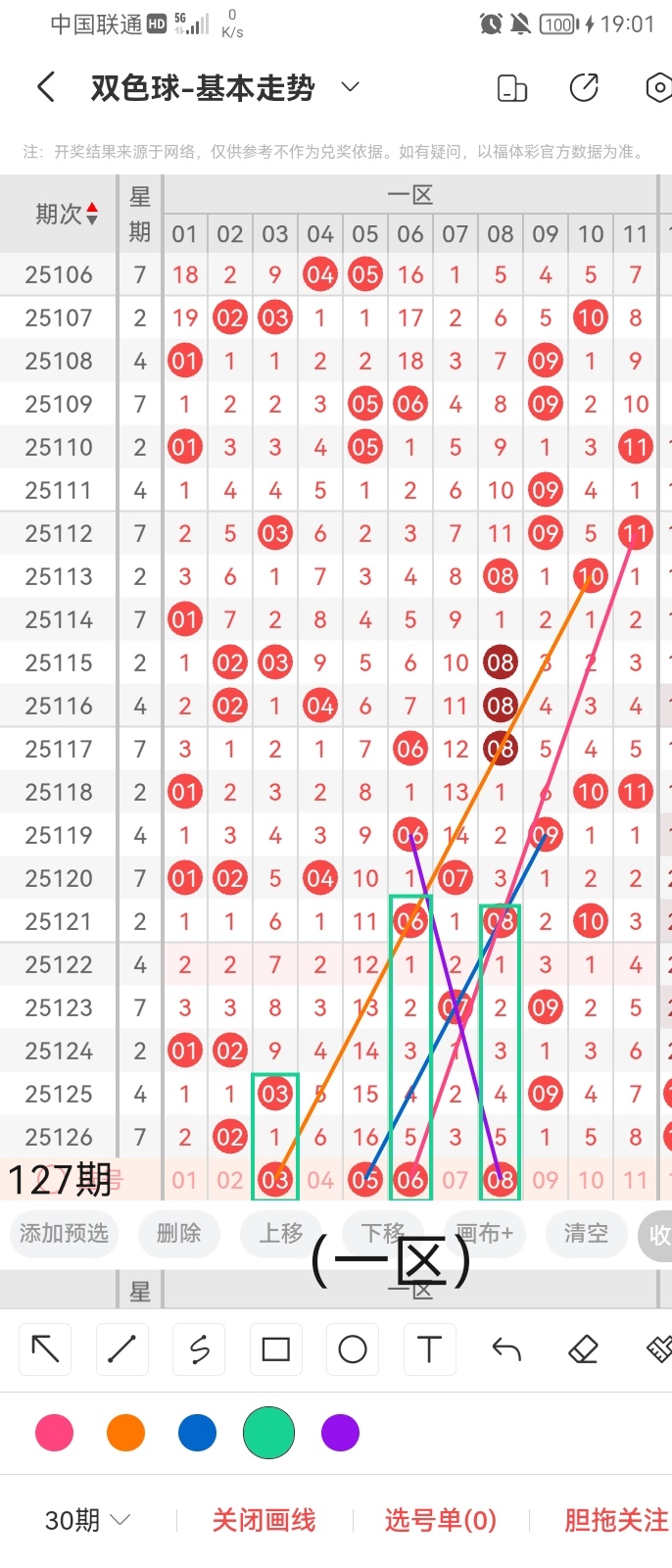Open the share icon in the top bar

584,88
